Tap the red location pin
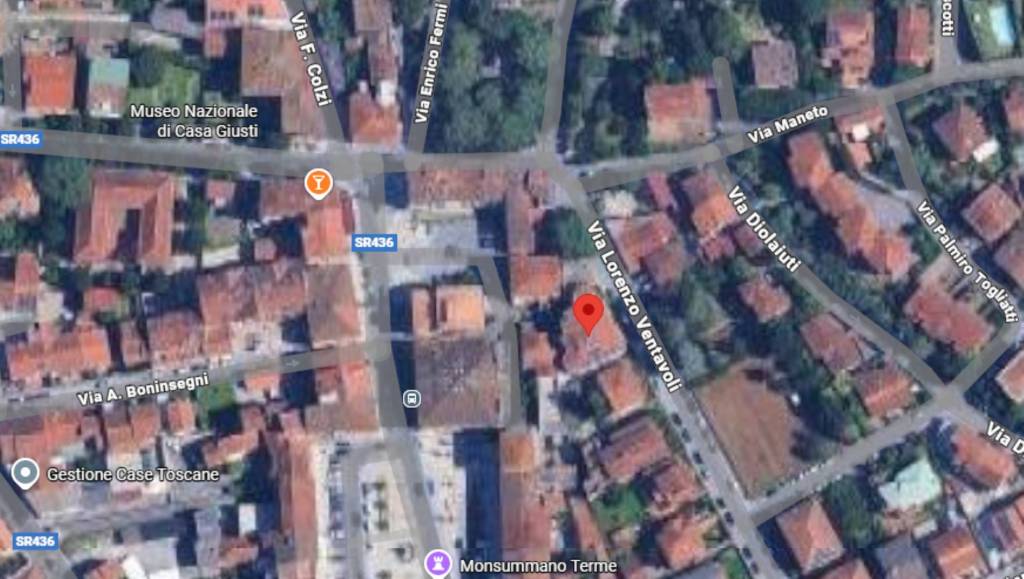 [589, 311]
